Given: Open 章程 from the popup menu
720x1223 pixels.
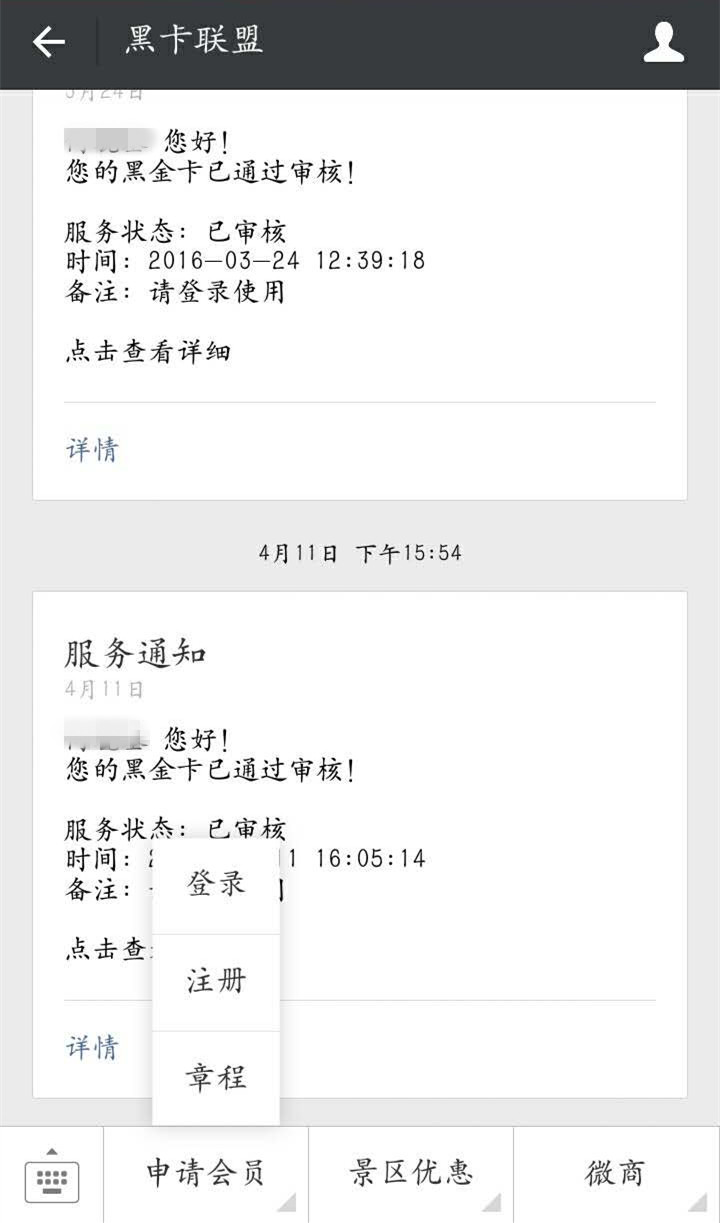Looking at the screenshot, I should coord(216,1077).
